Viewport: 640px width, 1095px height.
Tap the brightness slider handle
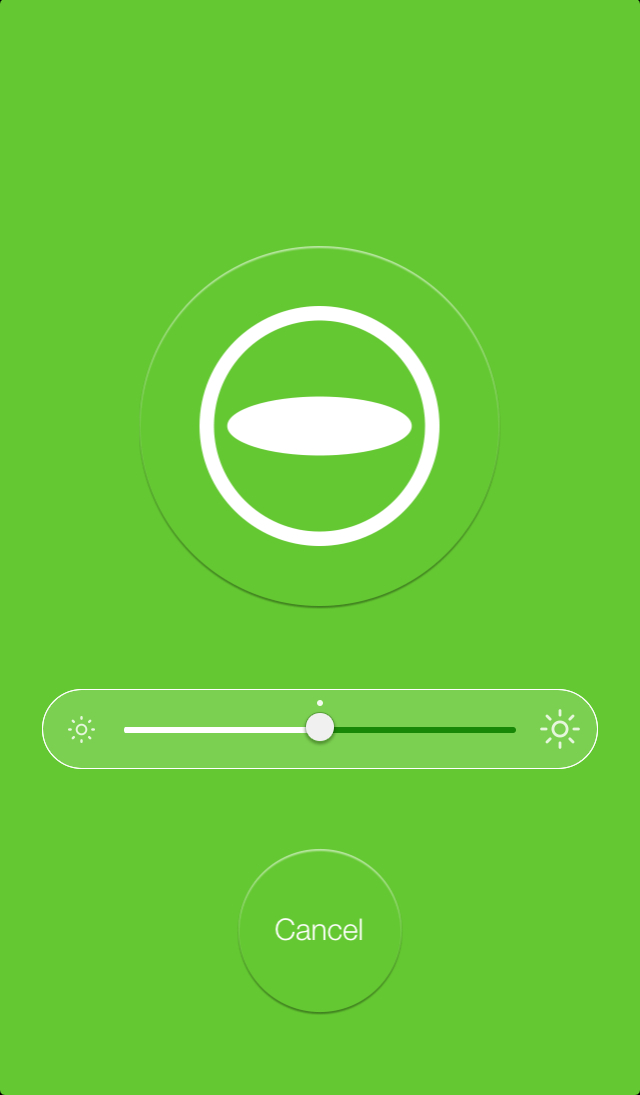pos(320,728)
